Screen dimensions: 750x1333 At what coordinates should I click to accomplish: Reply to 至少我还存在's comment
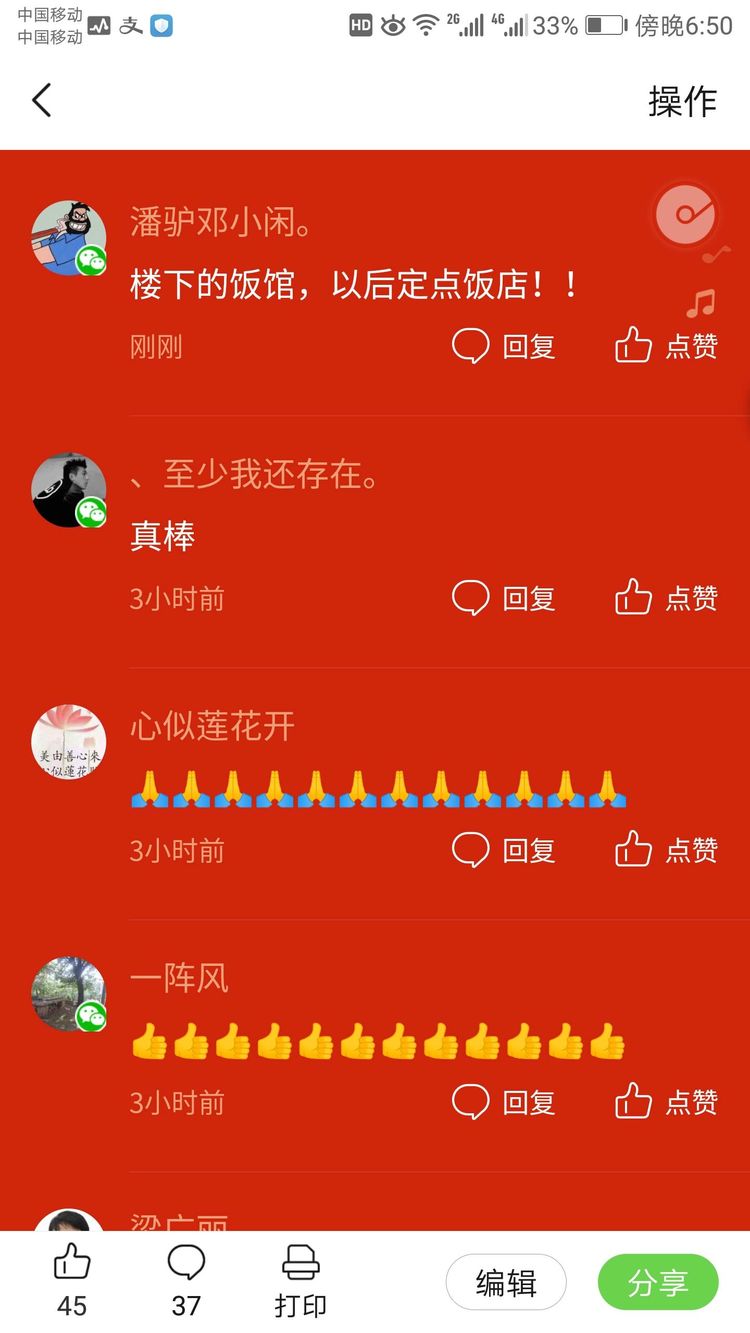pyautogui.click(x=503, y=598)
